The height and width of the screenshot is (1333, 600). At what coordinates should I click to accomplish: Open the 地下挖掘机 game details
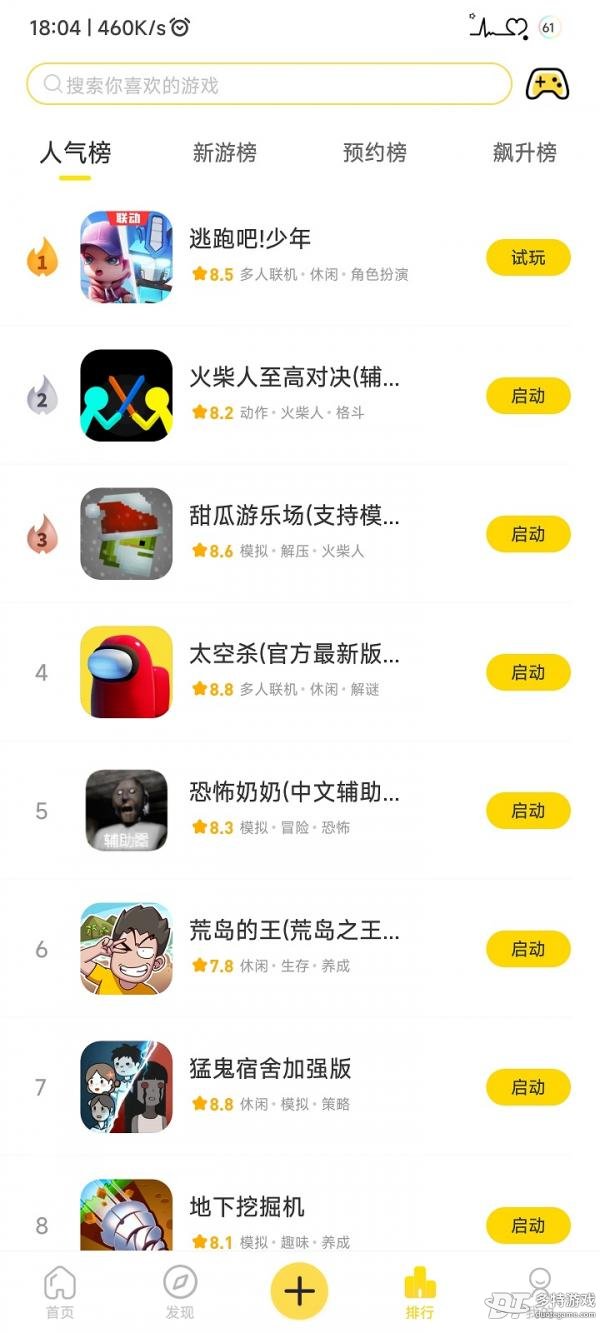[x=247, y=1207]
